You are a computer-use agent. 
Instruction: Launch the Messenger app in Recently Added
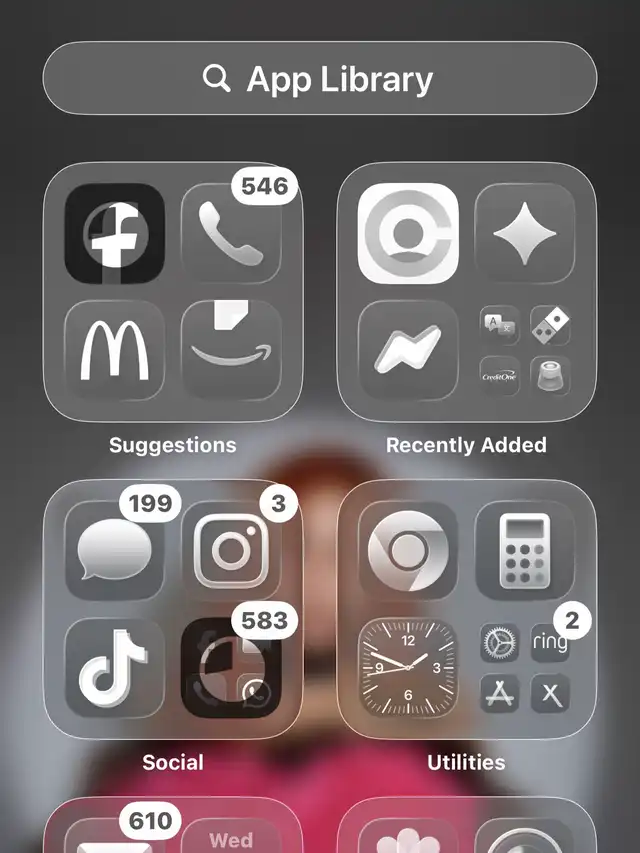click(408, 350)
